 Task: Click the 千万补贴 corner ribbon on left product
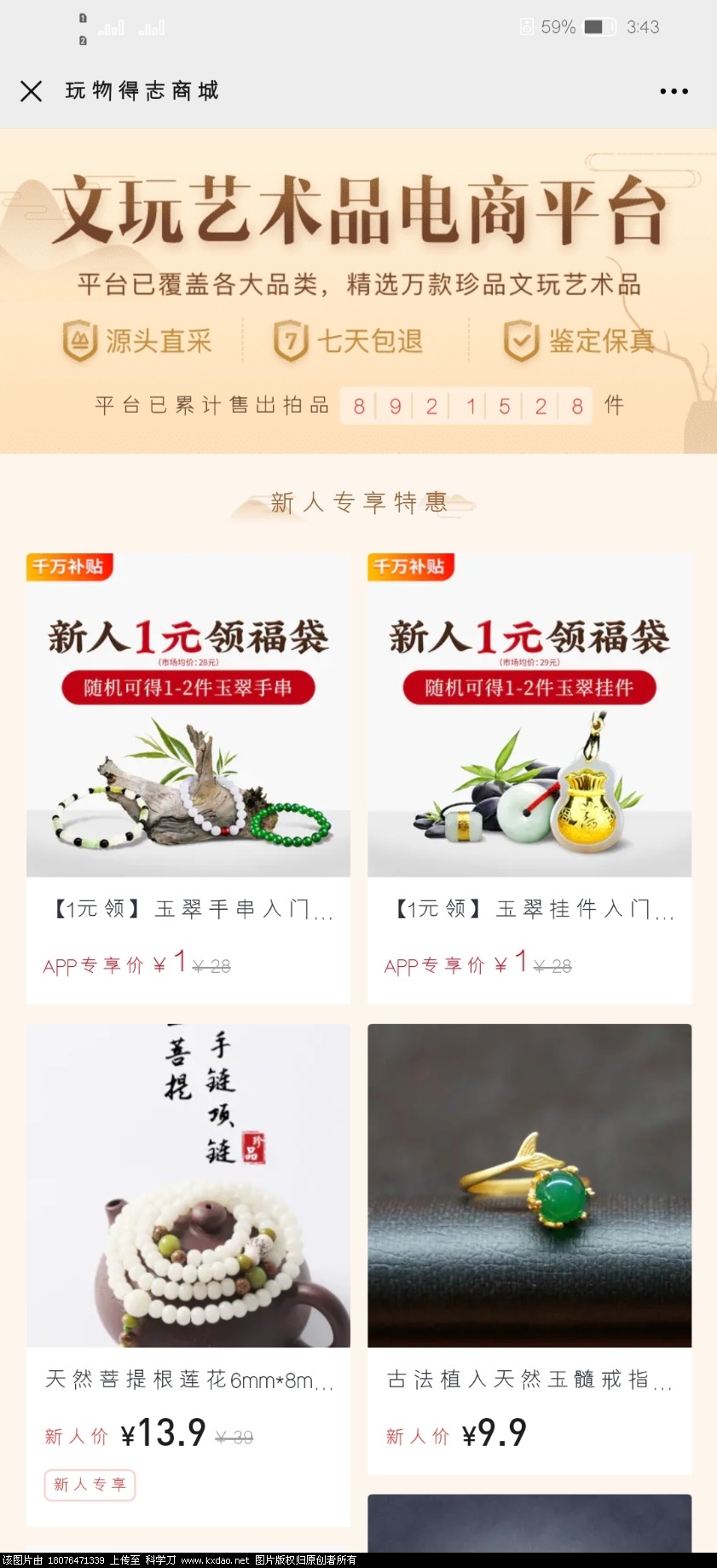69,566
